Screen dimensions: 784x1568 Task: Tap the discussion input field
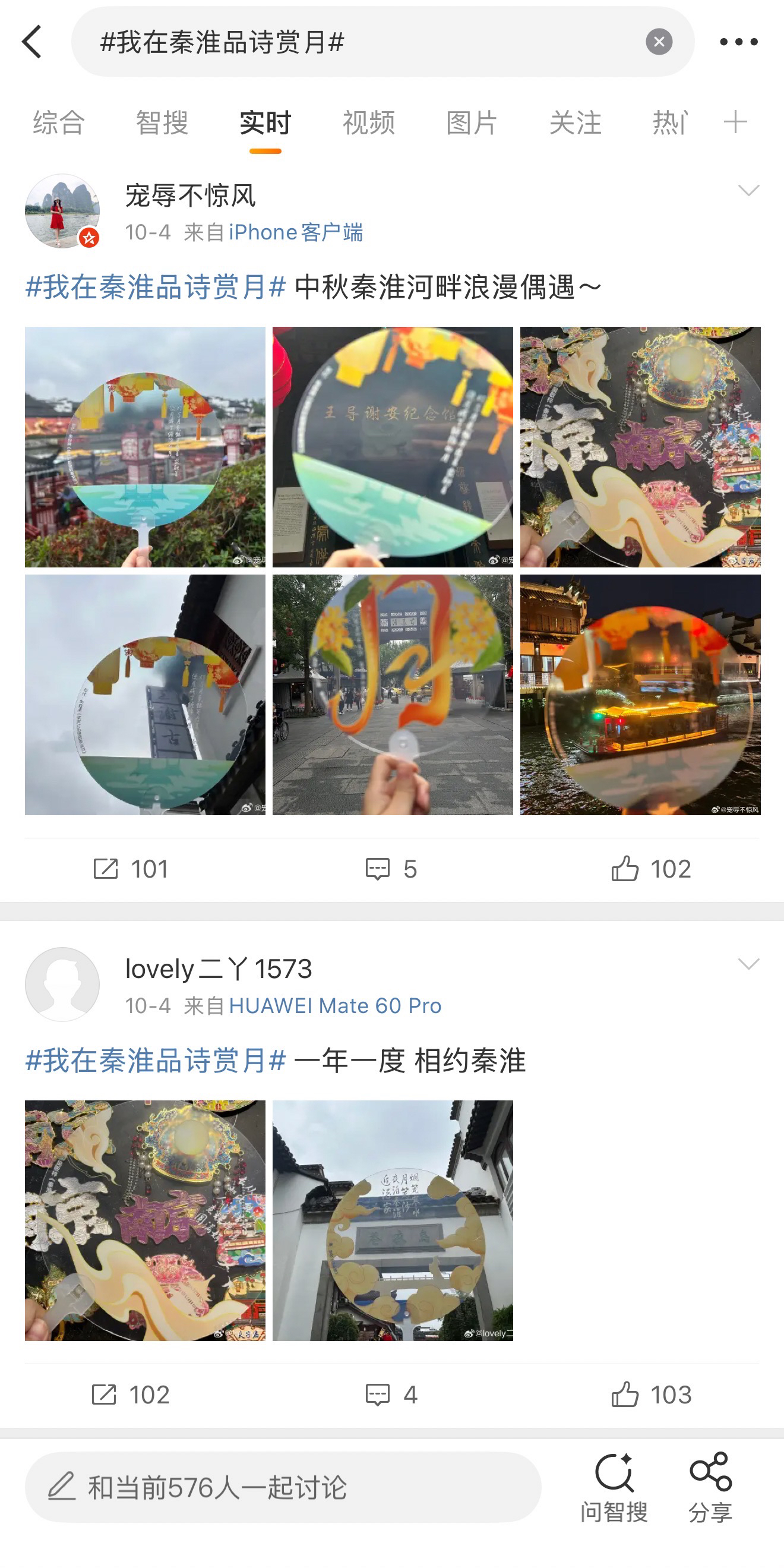[x=283, y=1487]
